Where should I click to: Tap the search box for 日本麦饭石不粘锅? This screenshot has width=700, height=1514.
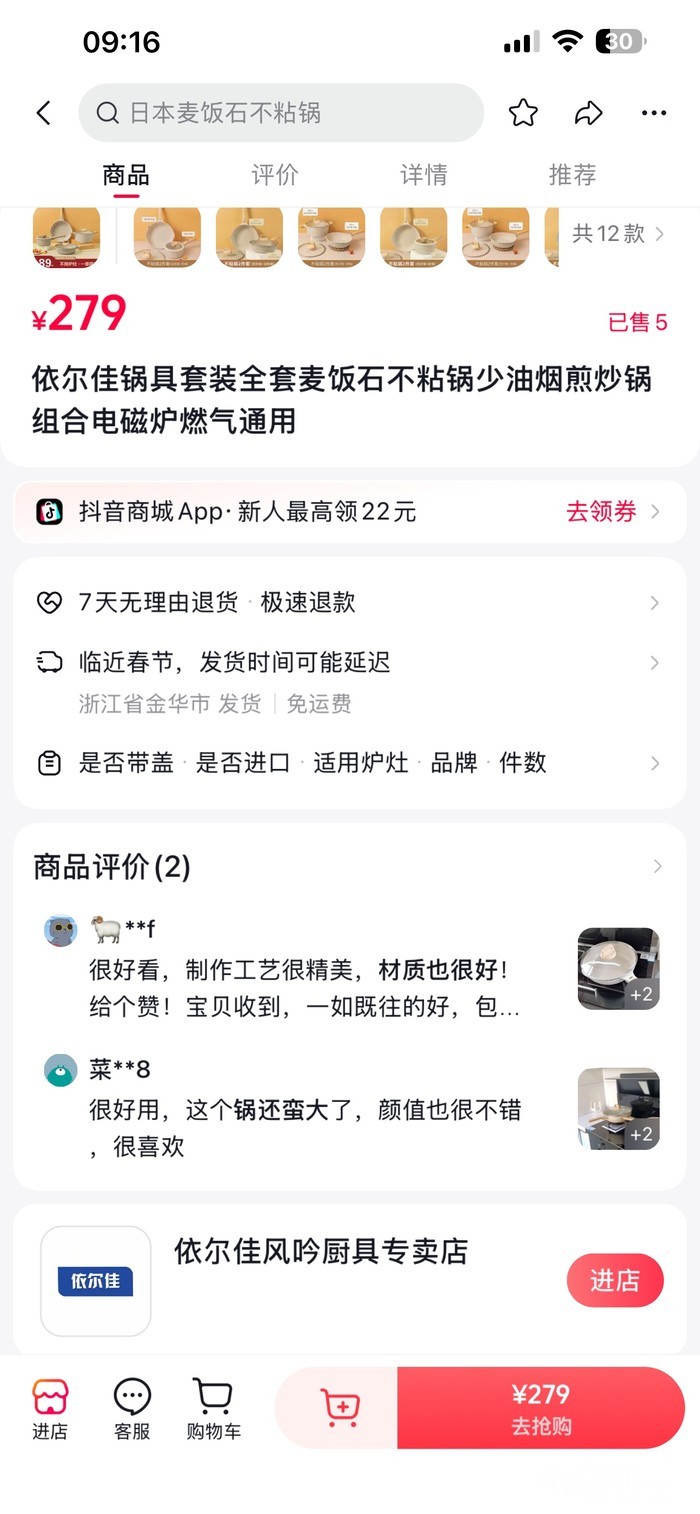(280, 113)
